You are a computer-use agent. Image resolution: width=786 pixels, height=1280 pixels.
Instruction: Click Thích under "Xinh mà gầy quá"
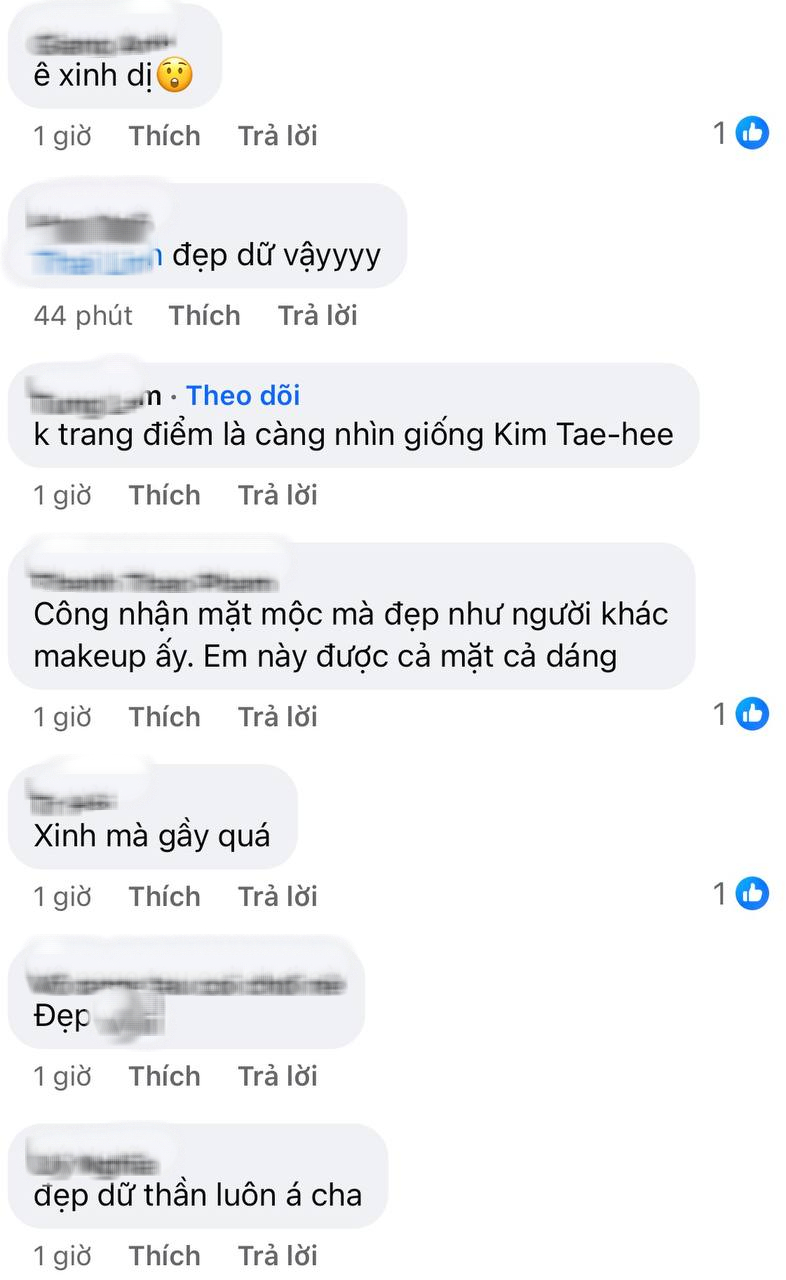pyautogui.click(x=164, y=895)
